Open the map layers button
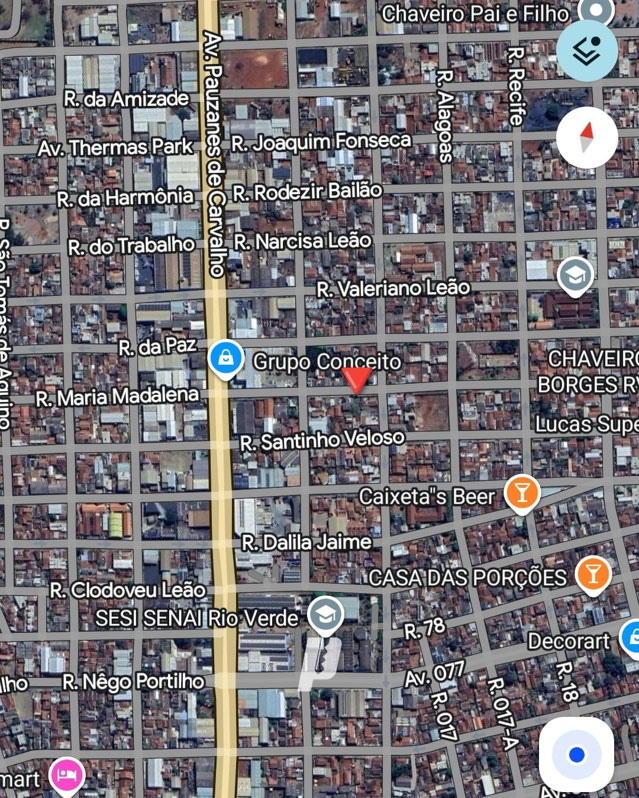The height and width of the screenshot is (798, 639). click(587, 50)
